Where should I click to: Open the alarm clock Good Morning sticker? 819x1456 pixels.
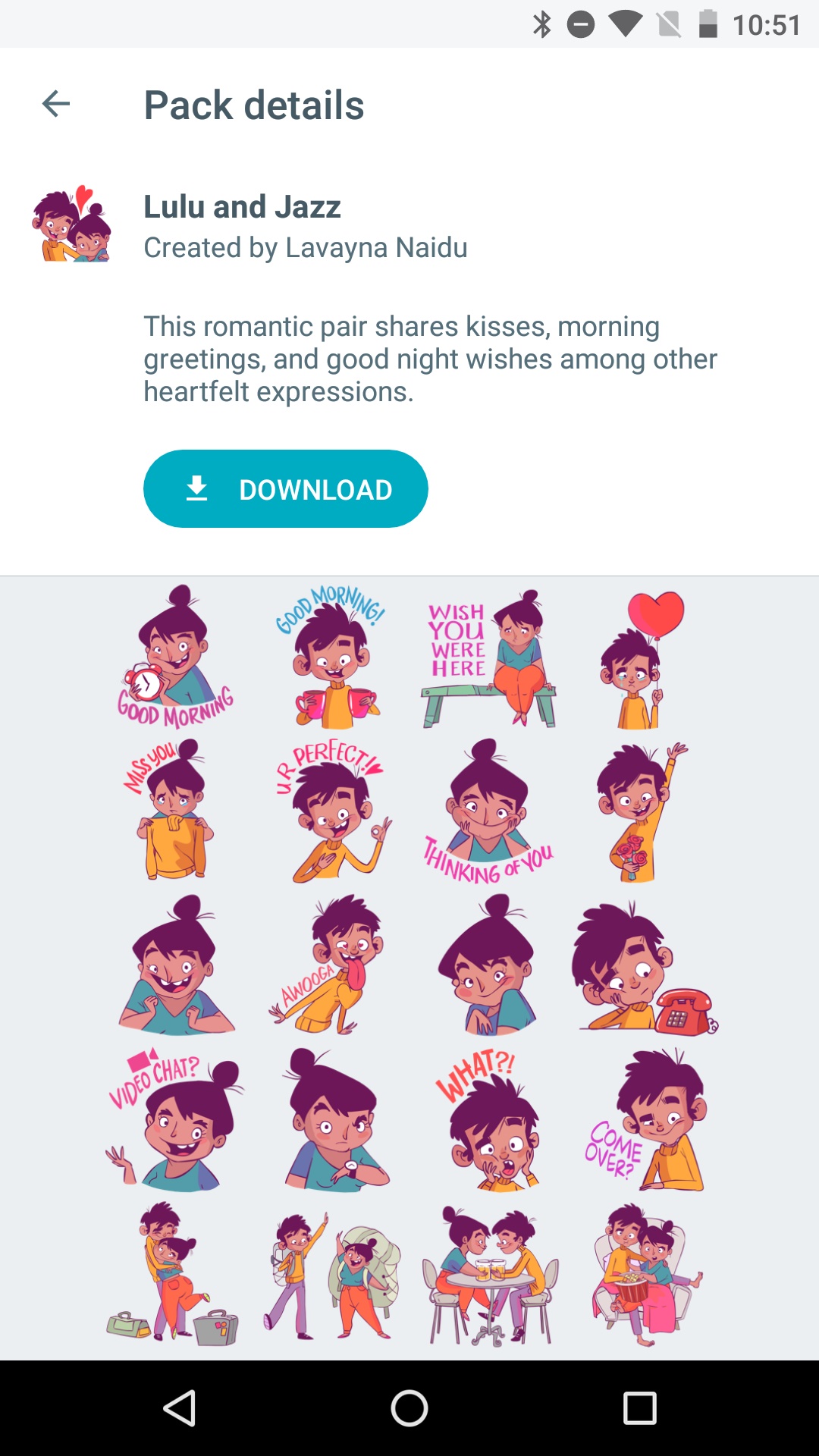175,657
